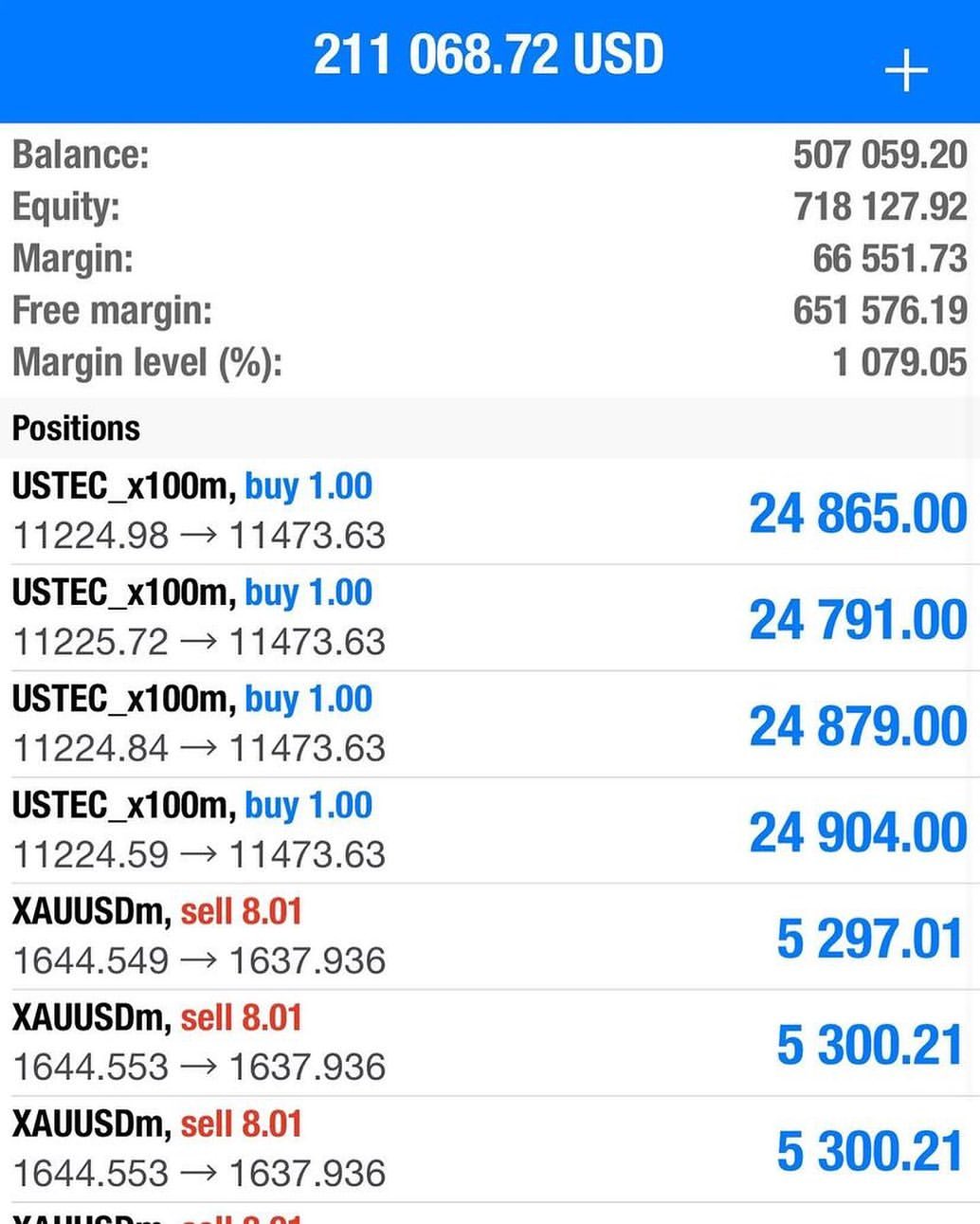This screenshot has width=980, height=1224.
Task: Tap the plus icon to add new order
Action: 905,72
